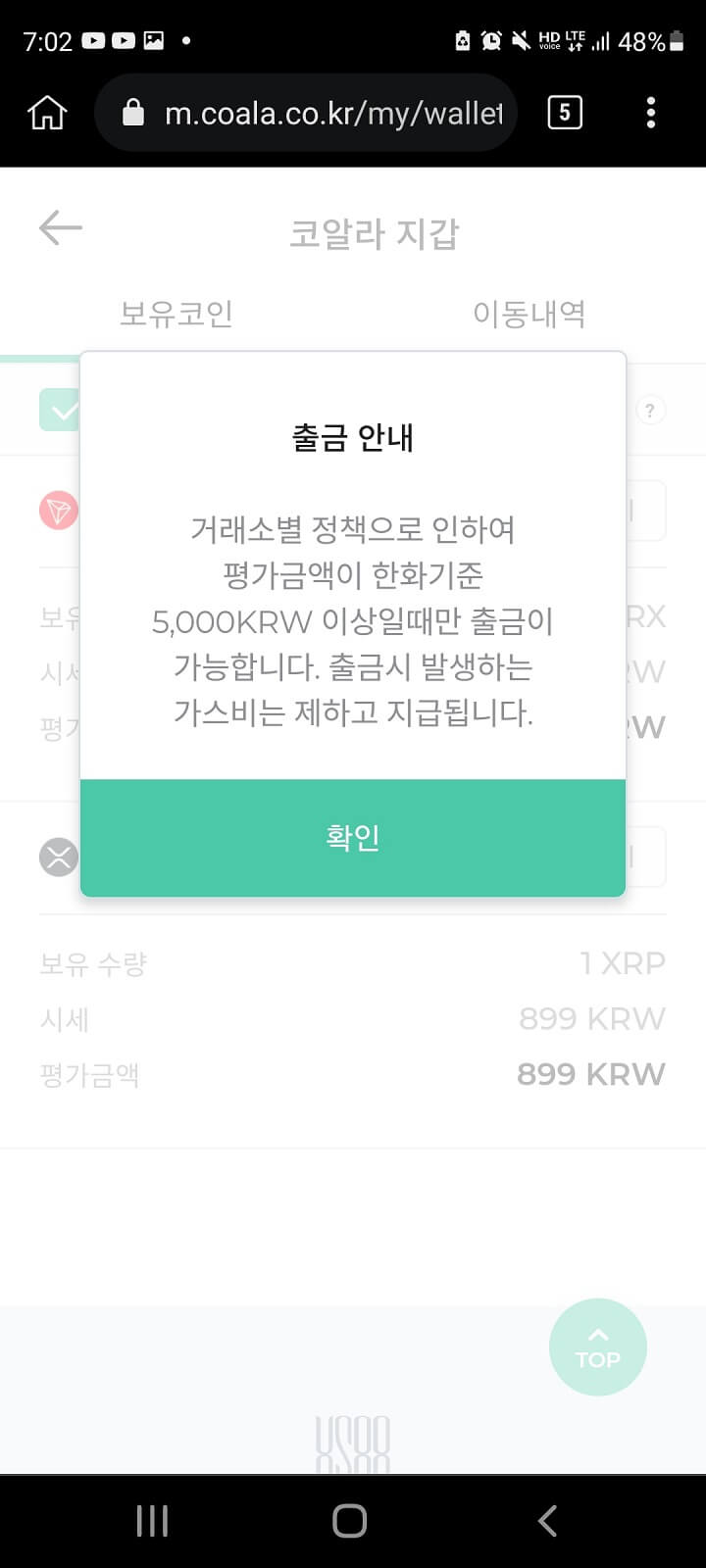Switch to the 보유코인 tab
This screenshot has height=1568, width=706.
[x=178, y=313]
